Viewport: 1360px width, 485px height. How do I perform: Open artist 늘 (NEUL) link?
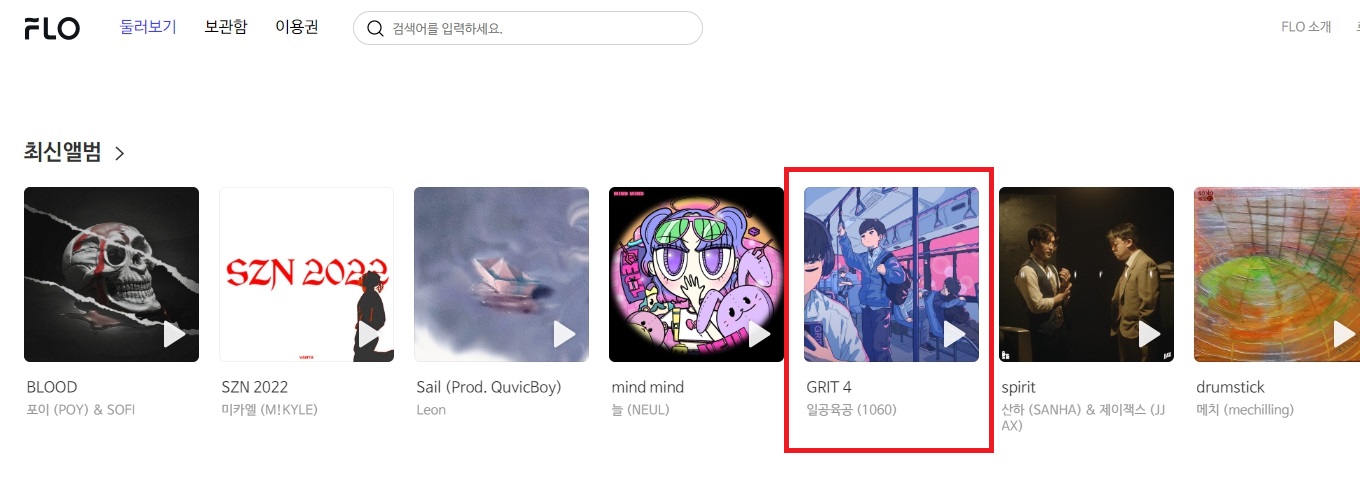point(640,410)
